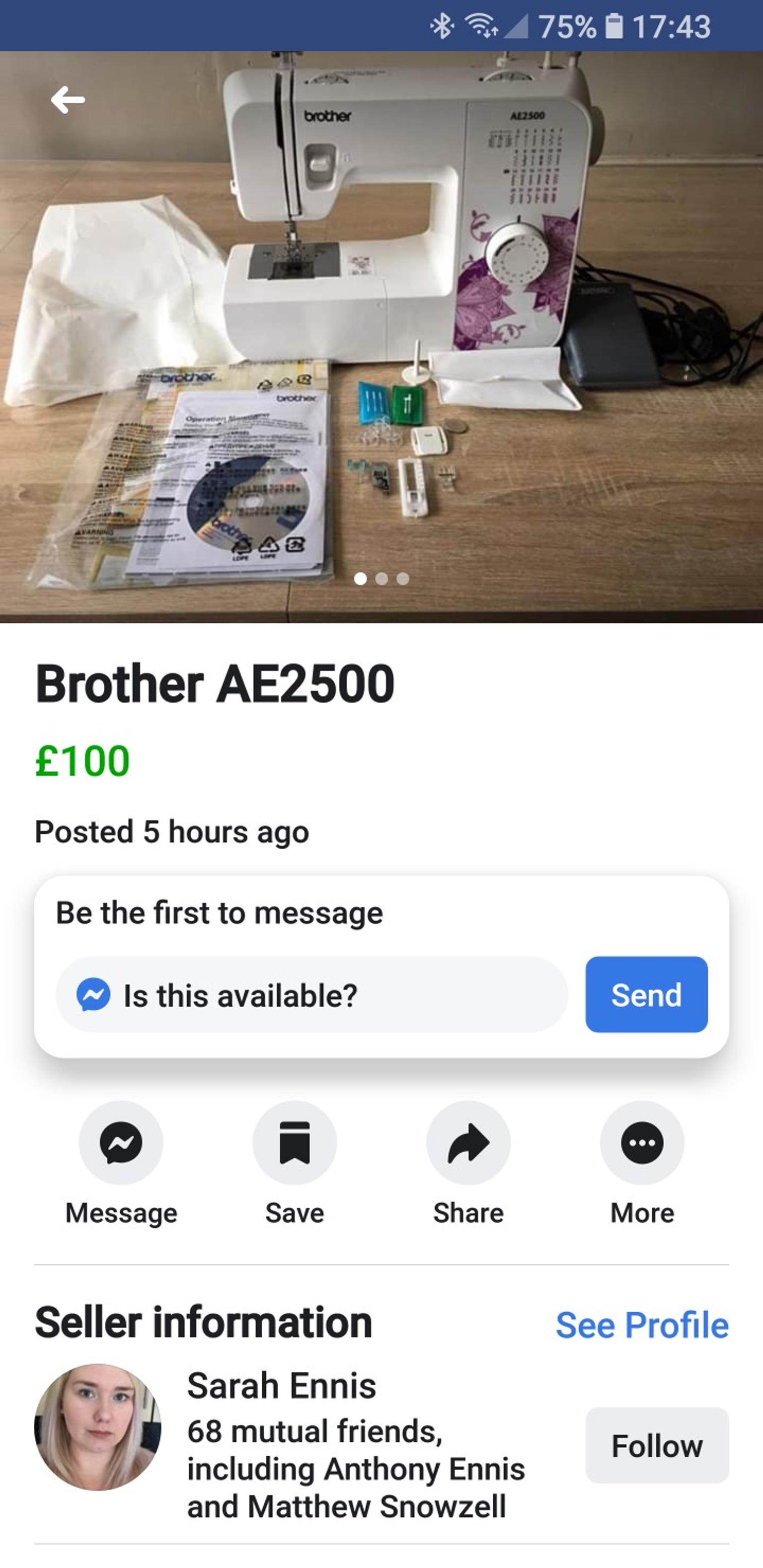Open See Profile for the seller
Viewport: 763px width, 1568px height.
point(643,1325)
